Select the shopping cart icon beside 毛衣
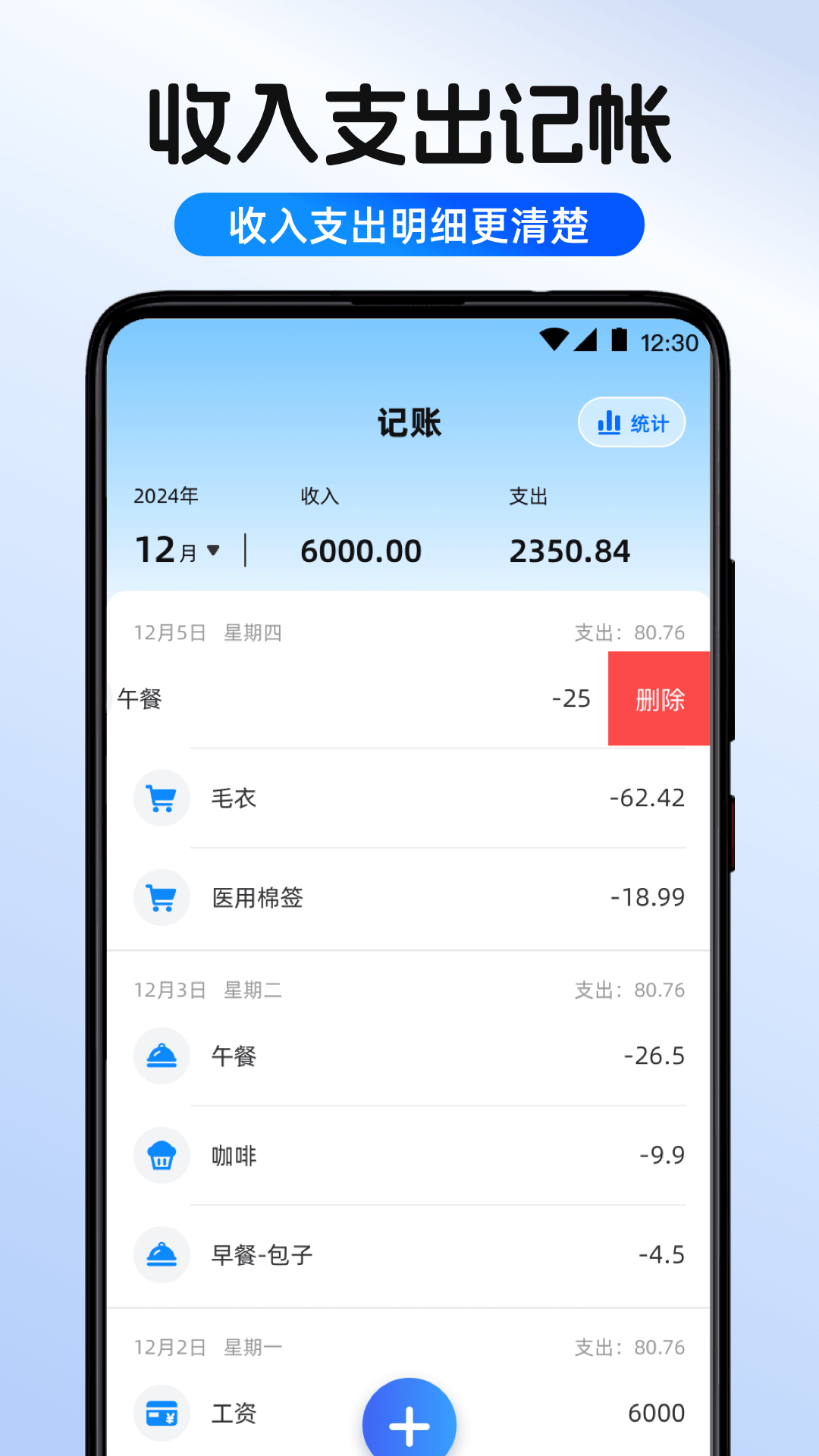The width and height of the screenshot is (819, 1456). pyautogui.click(x=161, y=797)
